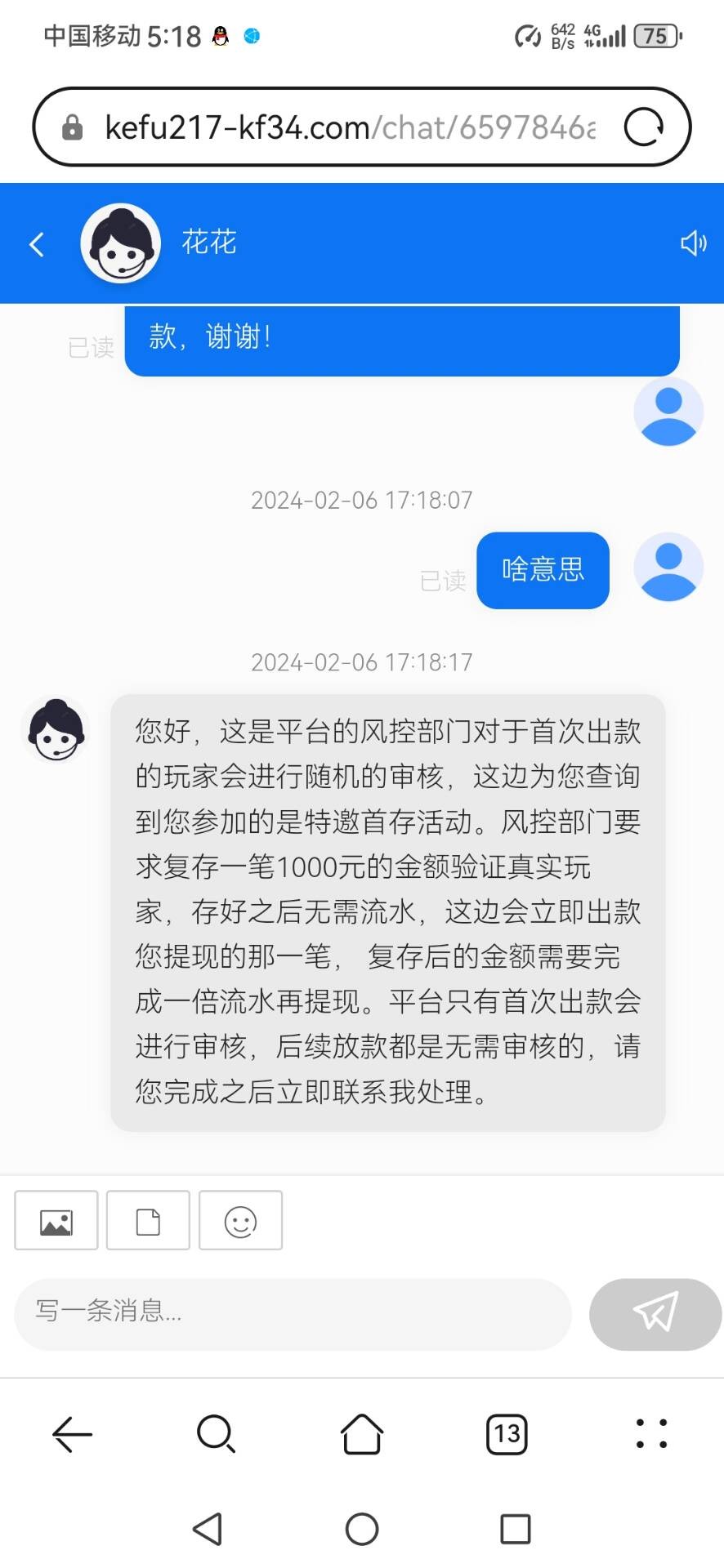The width and height of the screenshot is (724, 1568).
Task: Tap the kefu217-kf34.com address bar
Action: click(x=343, y=127)
